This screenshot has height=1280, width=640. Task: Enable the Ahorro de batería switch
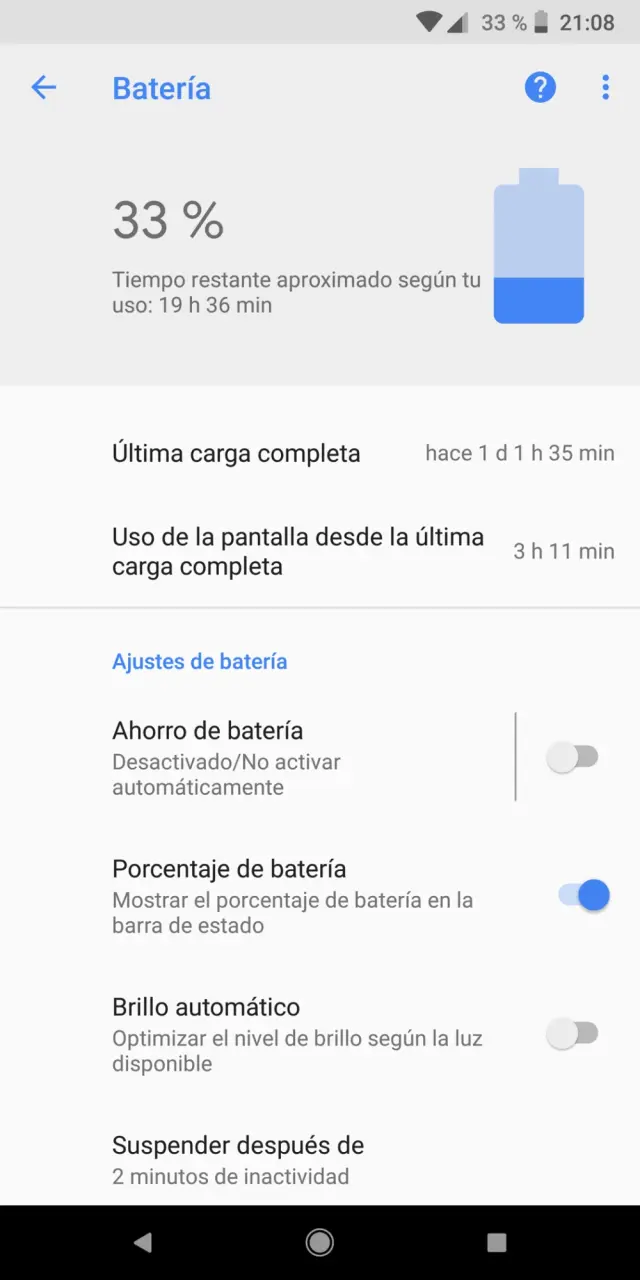click(573, 758)
